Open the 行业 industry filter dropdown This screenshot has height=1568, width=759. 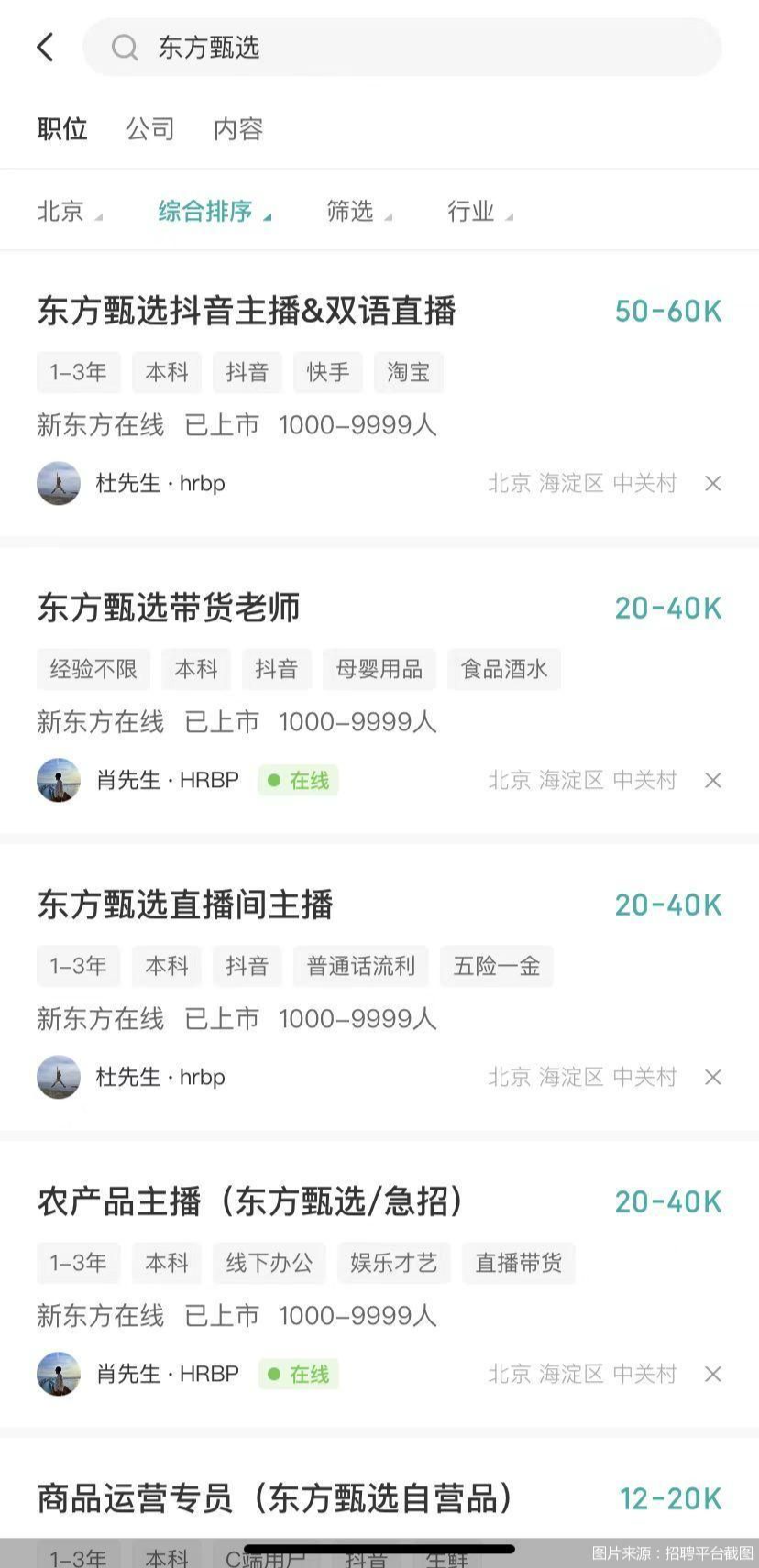[473, 210]
